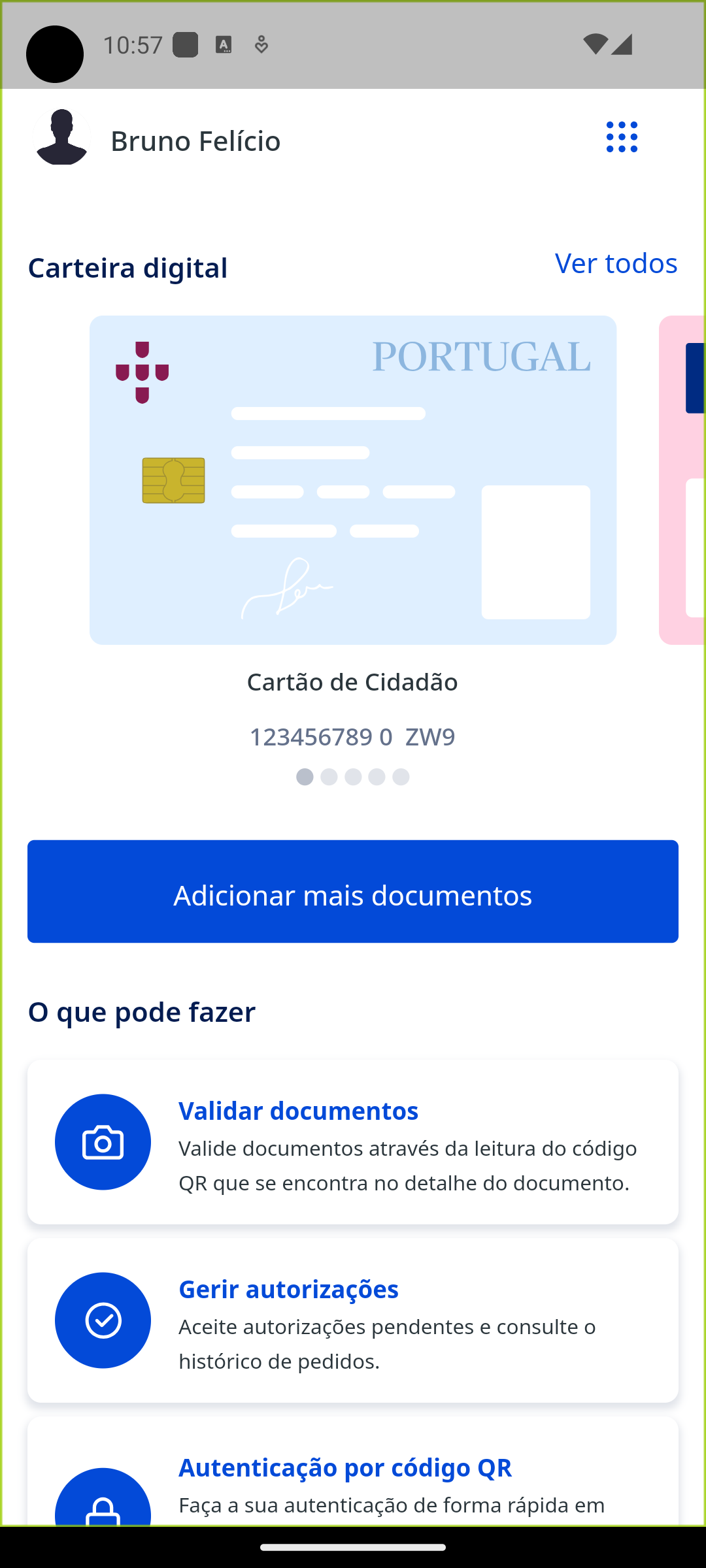Tap the Cartão de Cidadão thumbnail
This screenshot has height=1568, width=706.
coord(353,480)
